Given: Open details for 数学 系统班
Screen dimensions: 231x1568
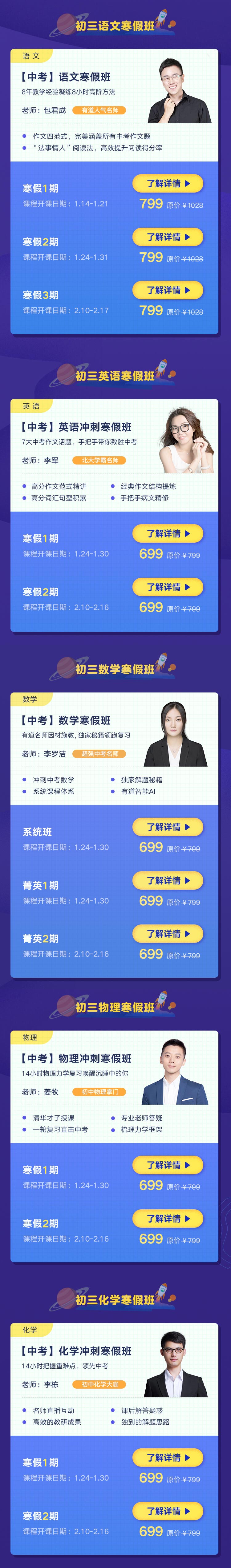Looking at the screenshot, I should coord(168,827).
